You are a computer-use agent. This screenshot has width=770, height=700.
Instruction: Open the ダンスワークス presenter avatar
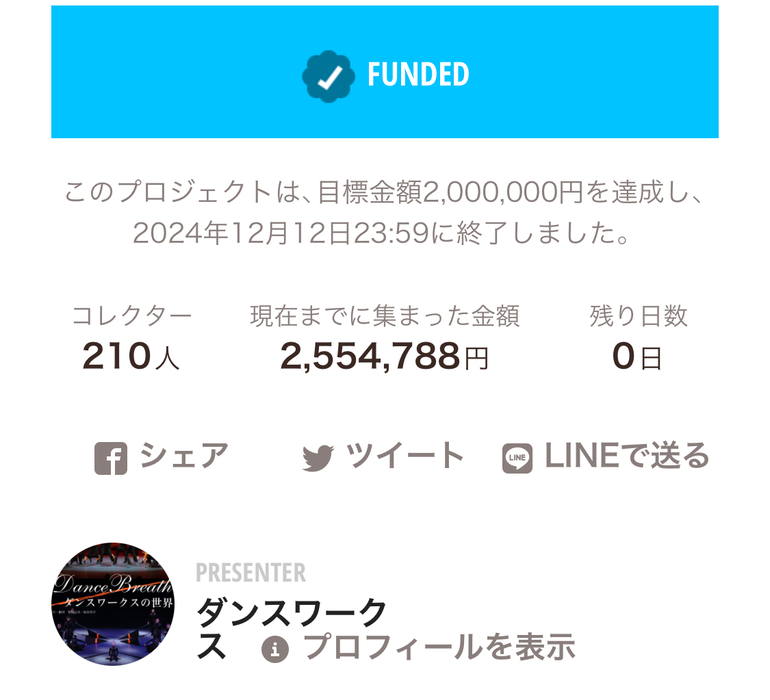click(x=113, y=604)
